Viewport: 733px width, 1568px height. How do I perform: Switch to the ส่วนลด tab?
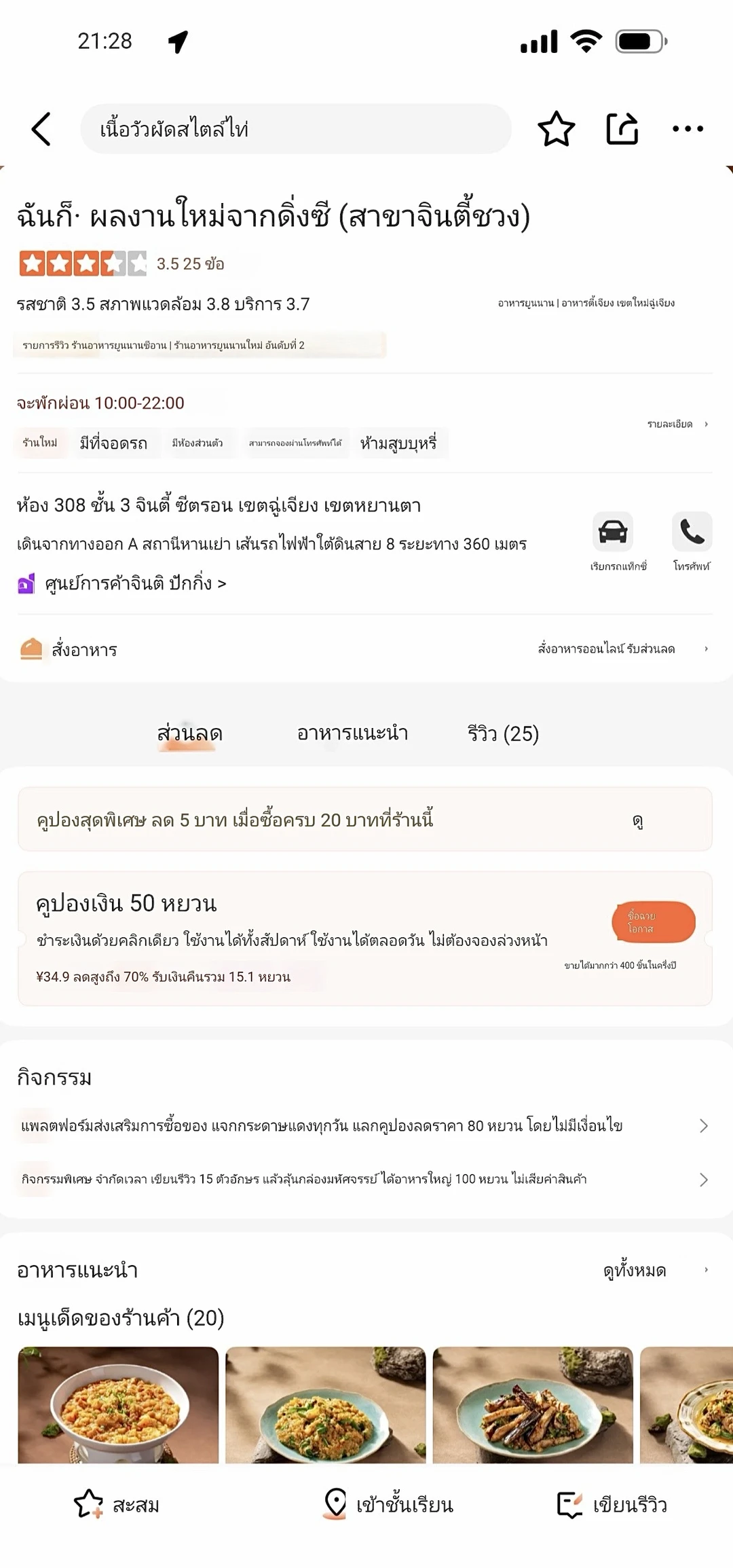coord(189,733)
